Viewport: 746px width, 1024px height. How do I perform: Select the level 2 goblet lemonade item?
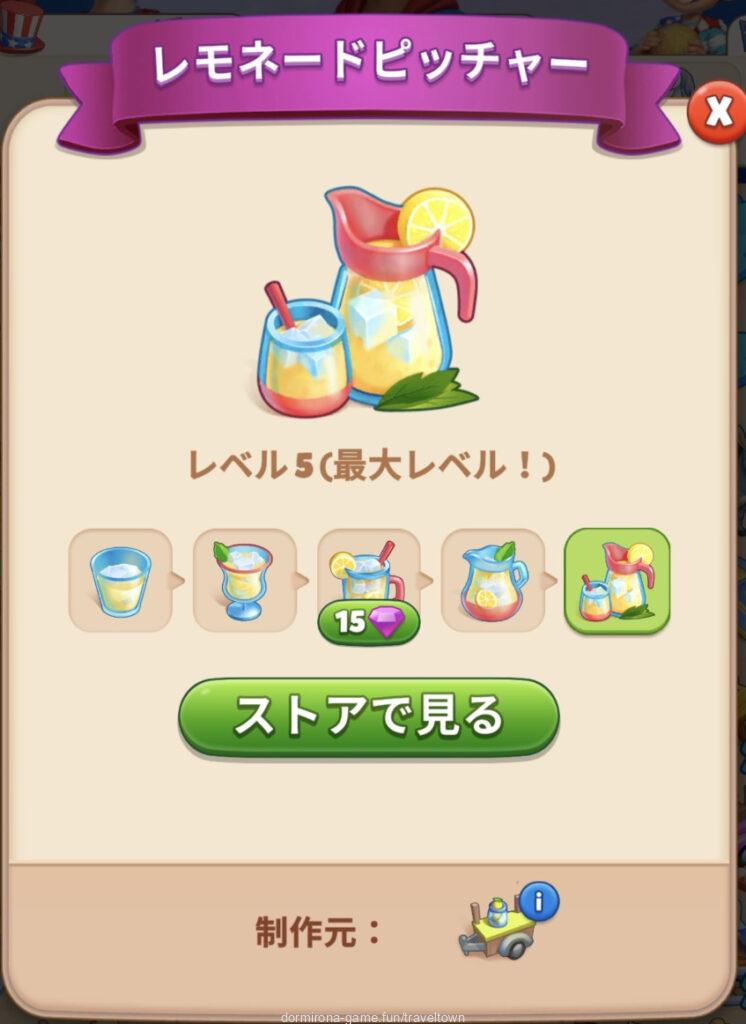point(244,581)
